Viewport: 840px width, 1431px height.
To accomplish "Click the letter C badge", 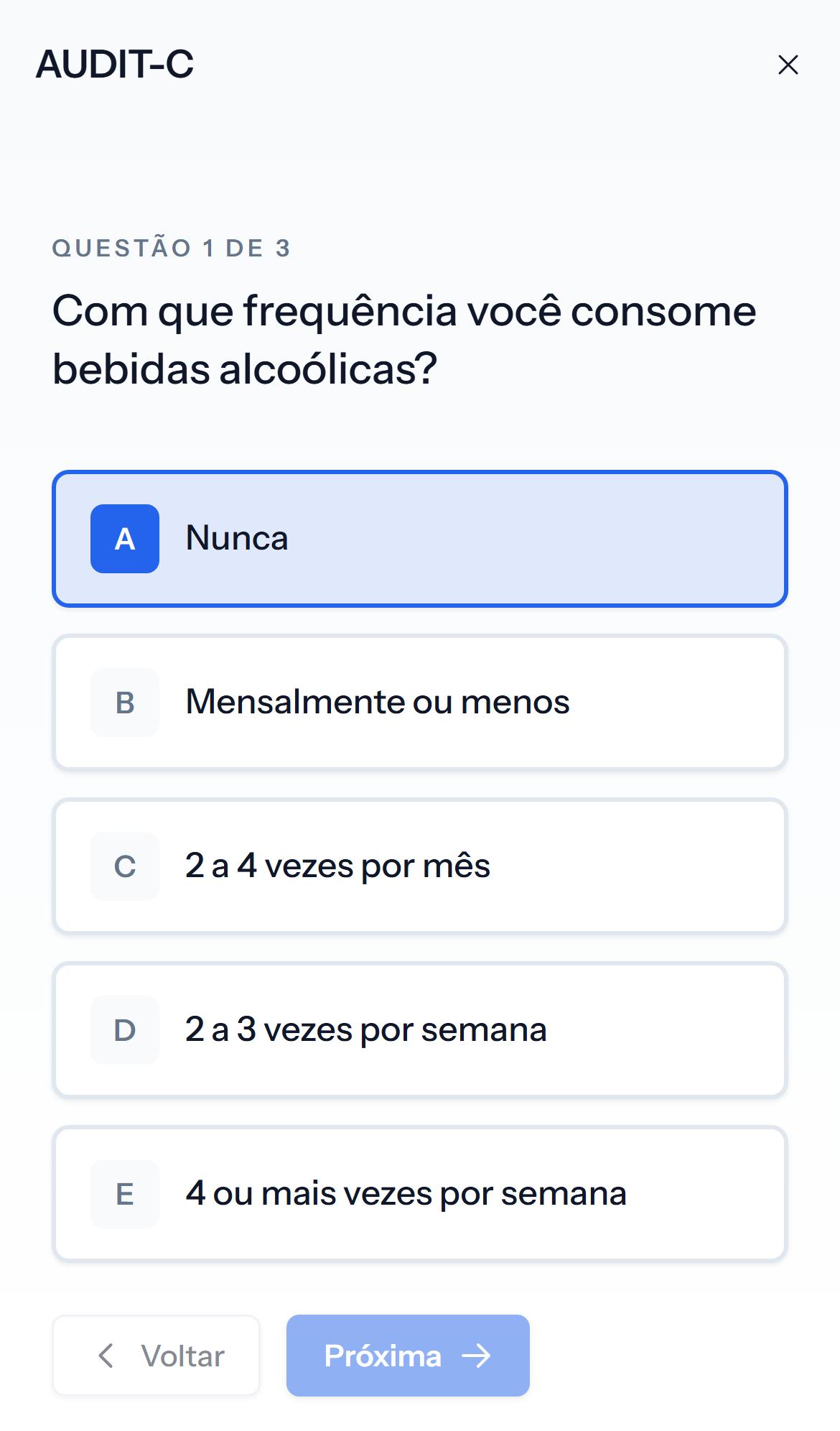I will pos(124,867).
